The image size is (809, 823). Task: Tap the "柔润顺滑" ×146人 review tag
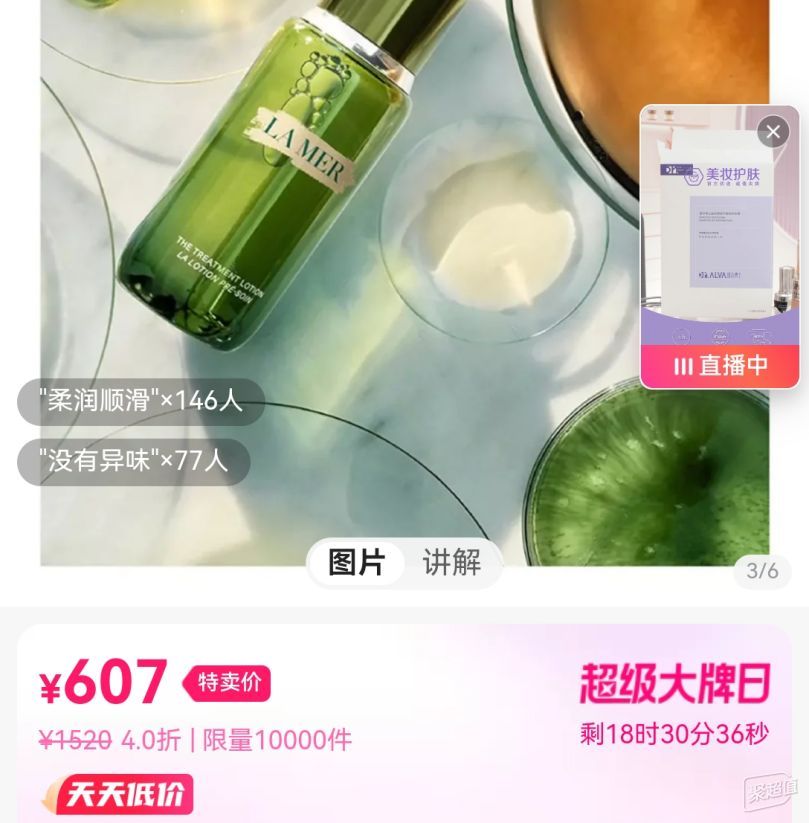[141, 401]
